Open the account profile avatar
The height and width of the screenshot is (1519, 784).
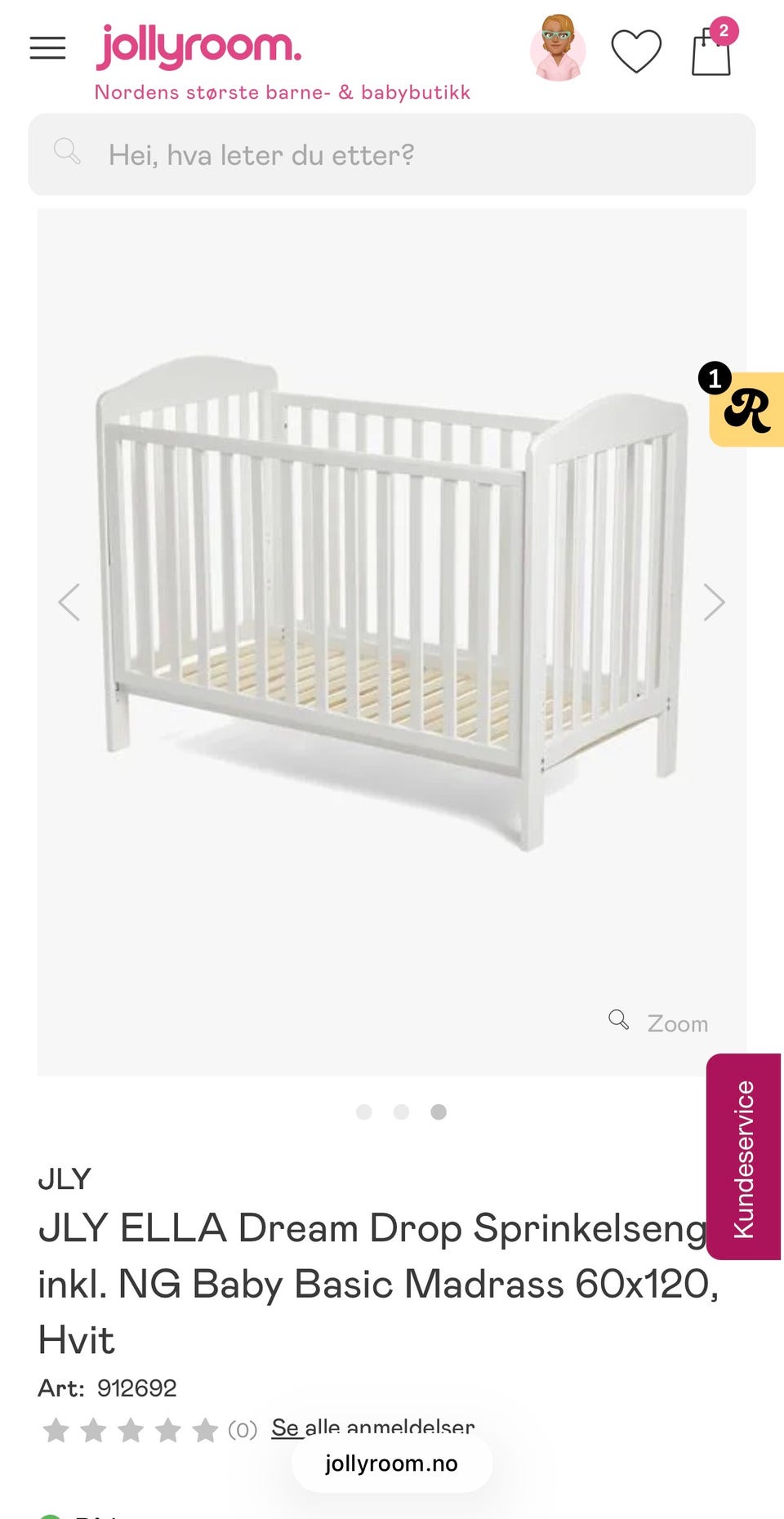[x=558, y=48]
